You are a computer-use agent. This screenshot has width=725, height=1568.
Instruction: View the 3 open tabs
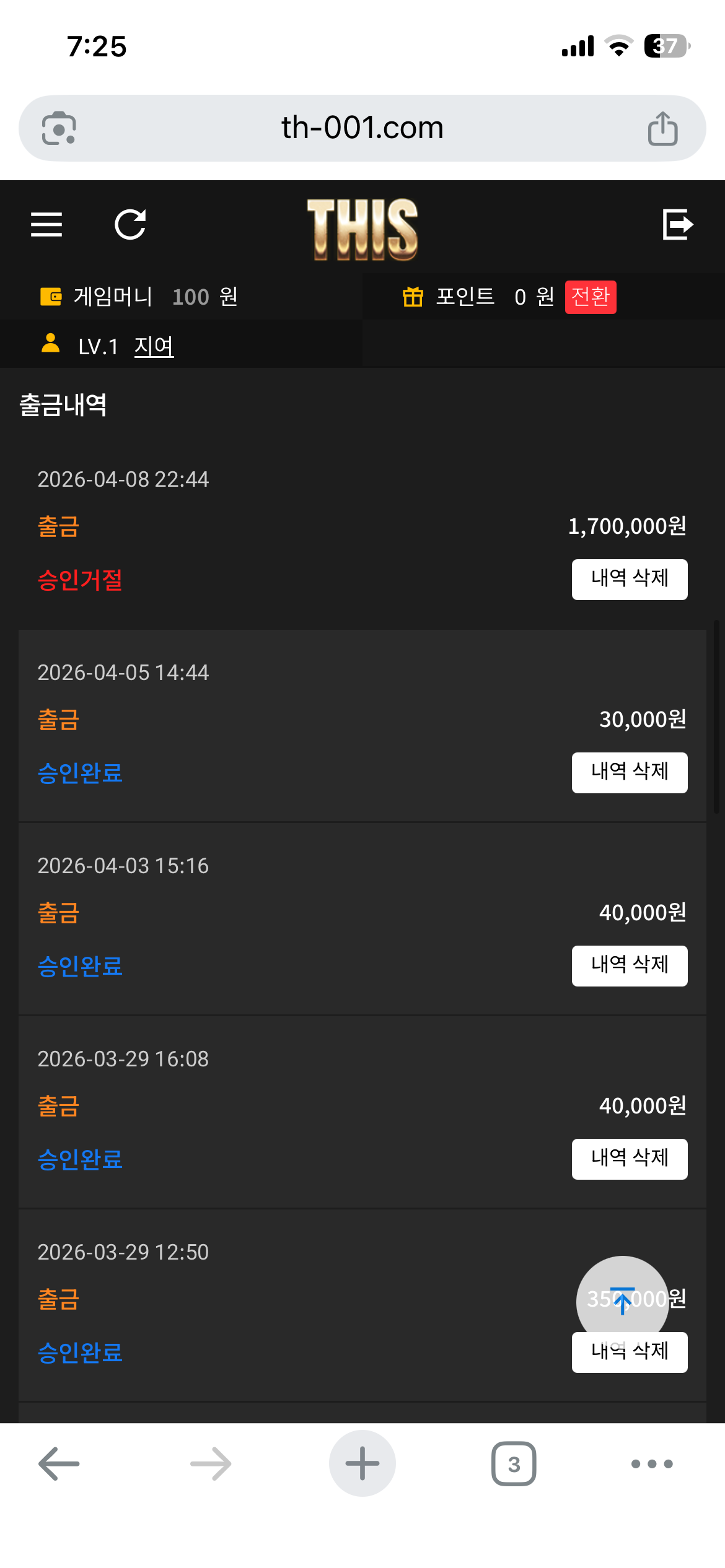coord(514,1464)
